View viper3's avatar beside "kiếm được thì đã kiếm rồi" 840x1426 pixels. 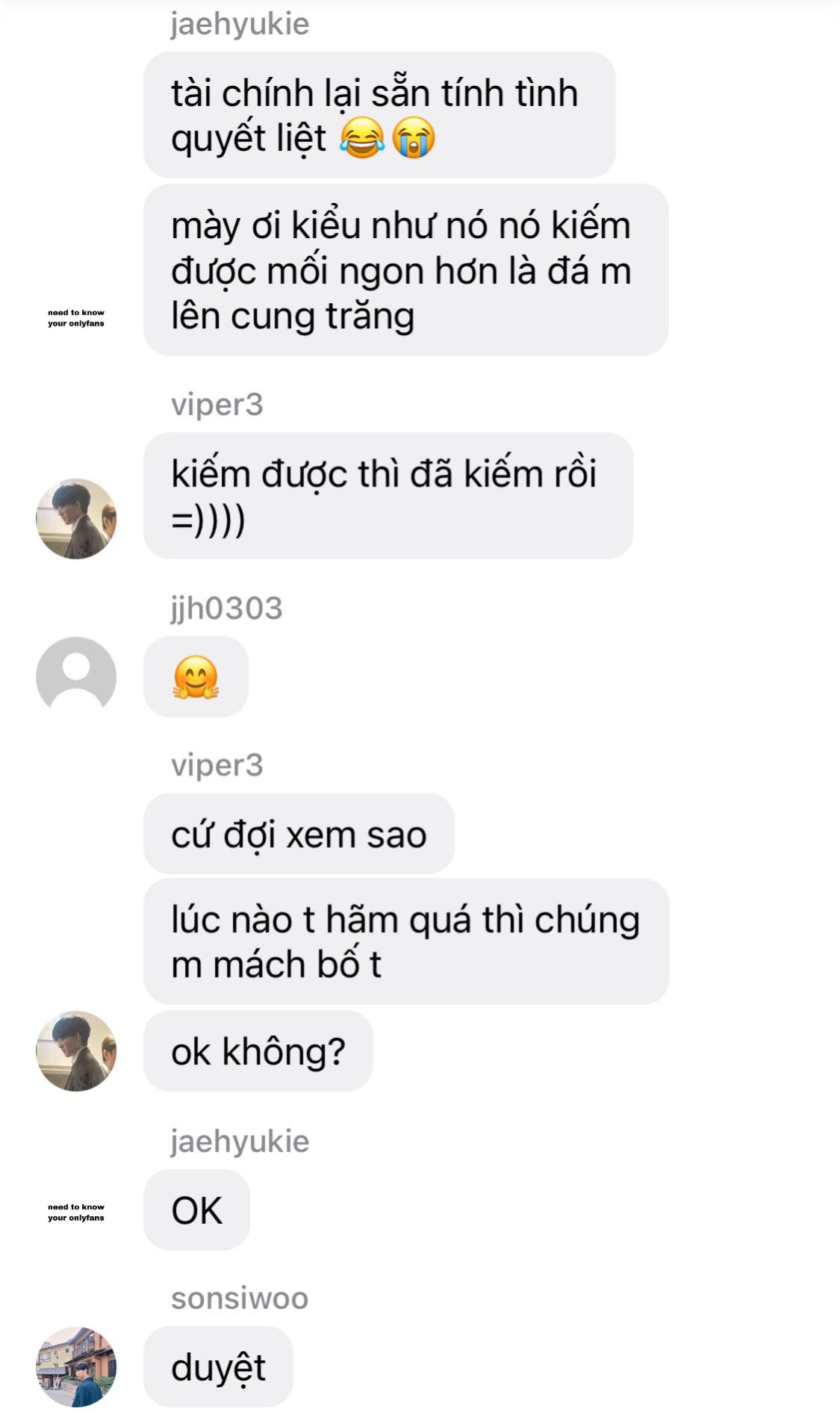click(76, 518)
